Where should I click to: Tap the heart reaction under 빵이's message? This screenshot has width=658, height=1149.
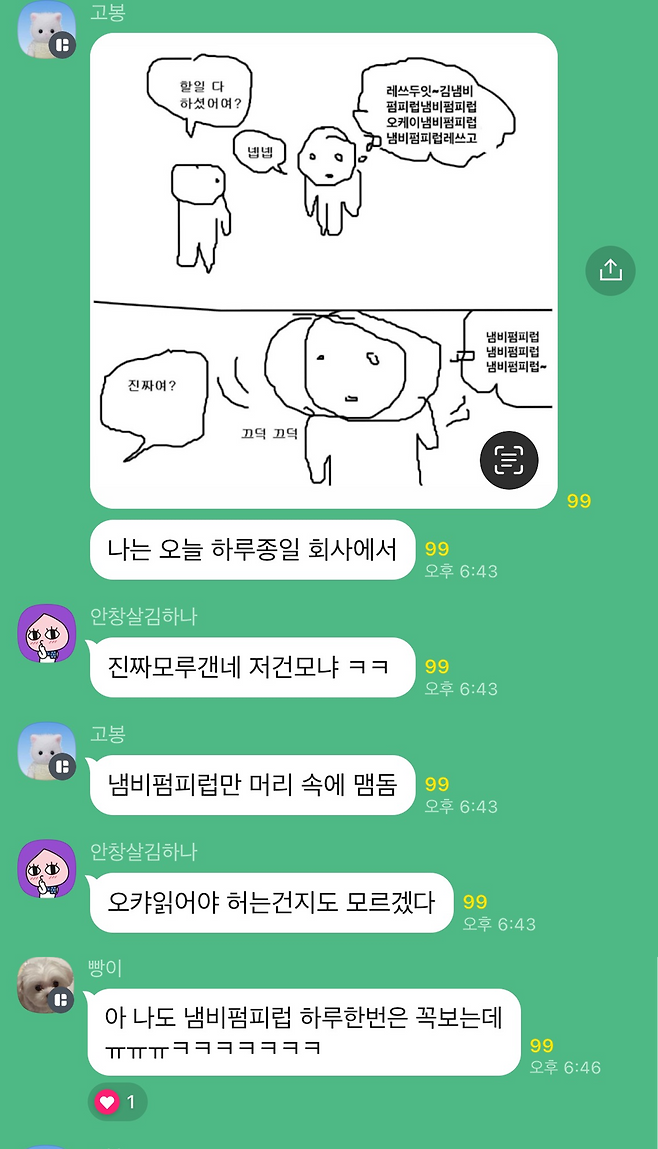pyautogui.click(x=118, y=1102)
